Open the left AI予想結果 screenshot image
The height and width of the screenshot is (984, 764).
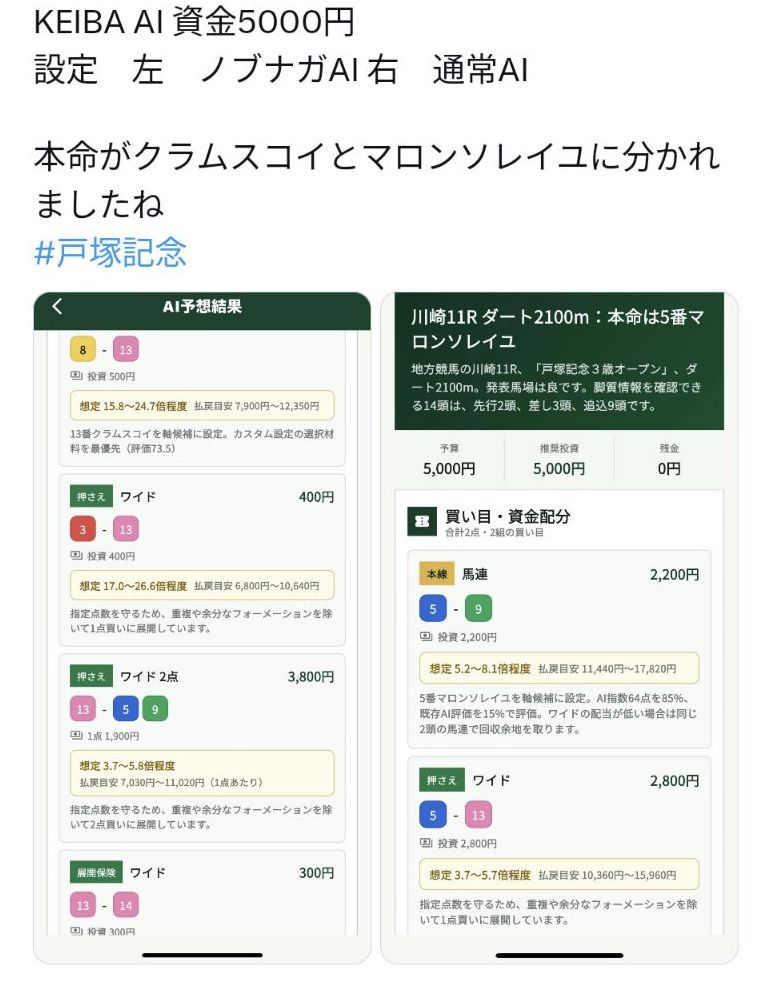tap(202, 628)
